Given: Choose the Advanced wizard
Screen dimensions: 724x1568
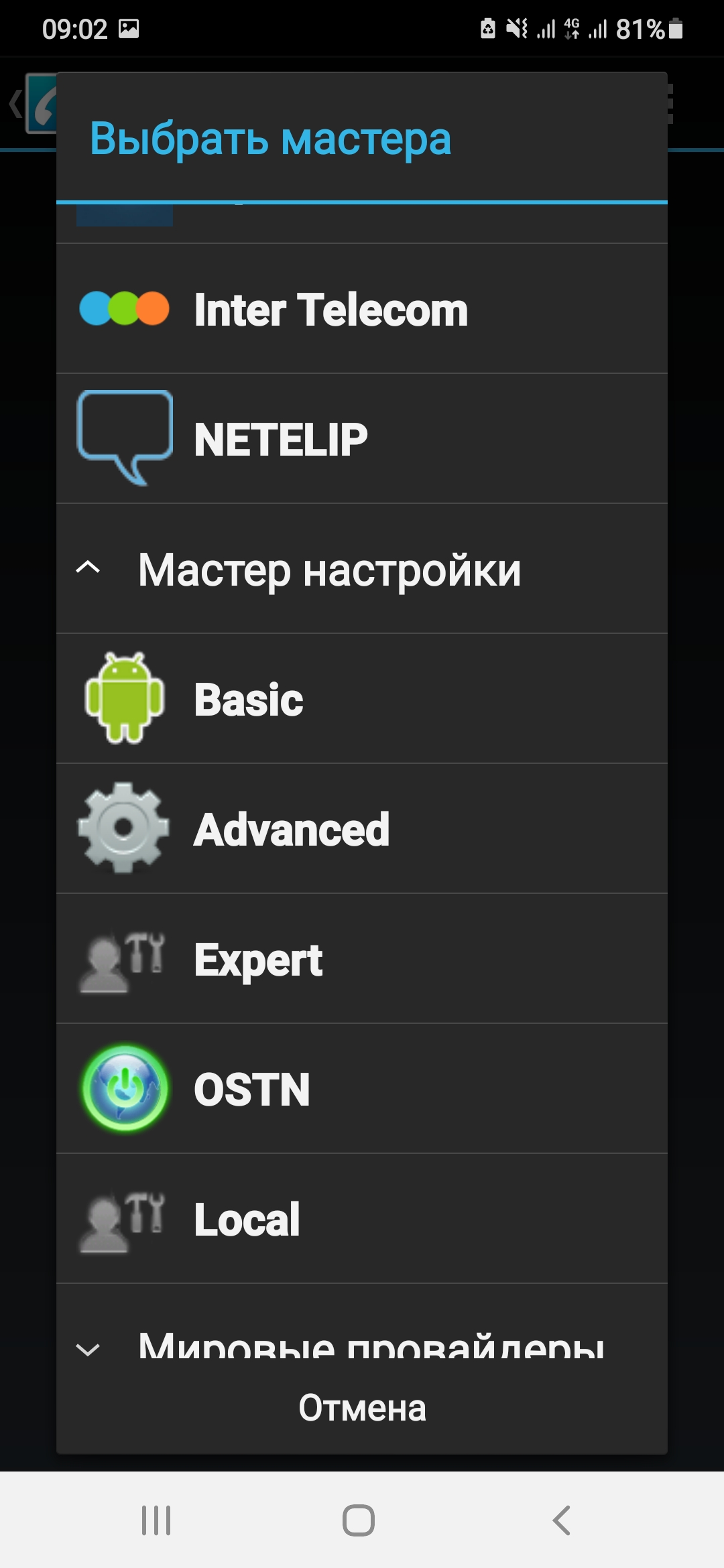Looking at the screenshot, I should click(x=362, y=829).
